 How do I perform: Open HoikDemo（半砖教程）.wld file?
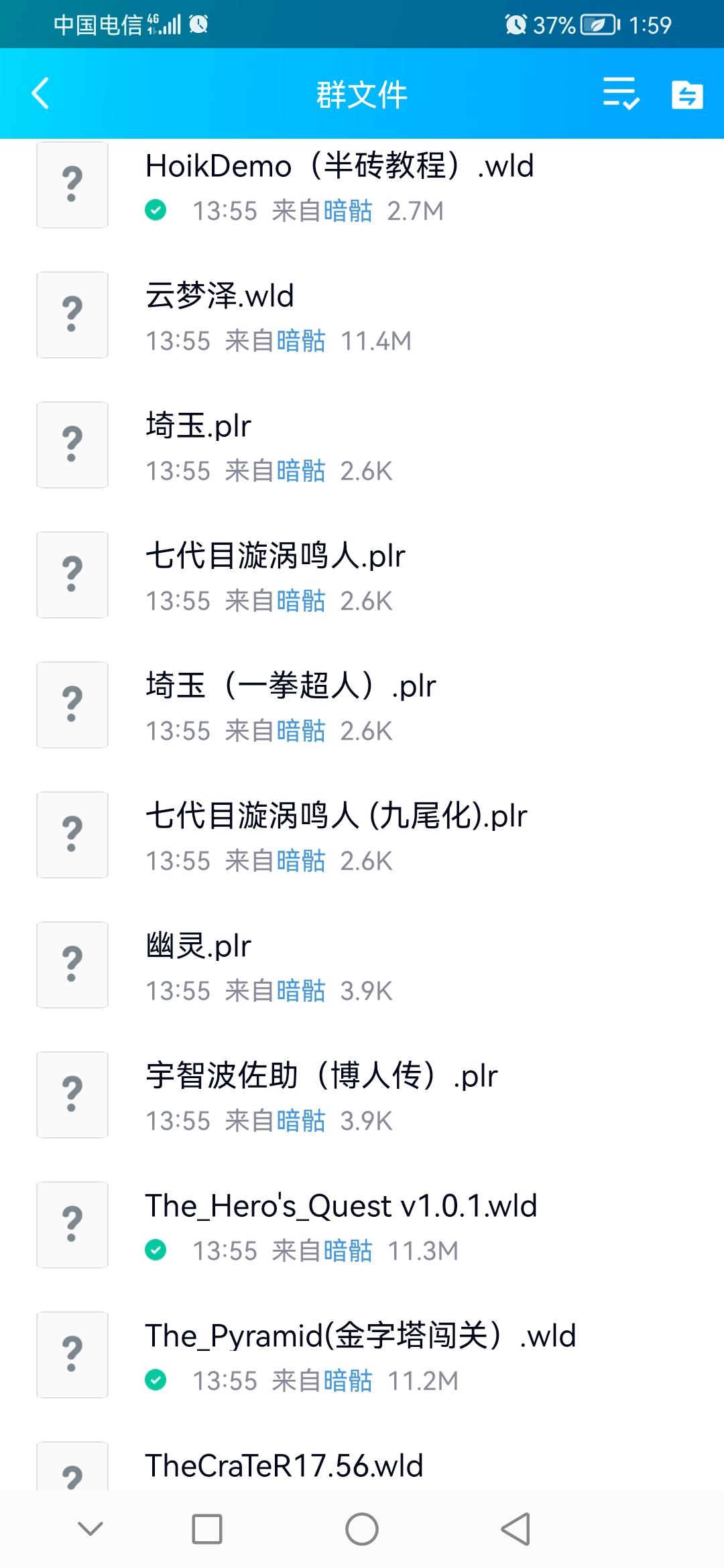tap(362, 186)
